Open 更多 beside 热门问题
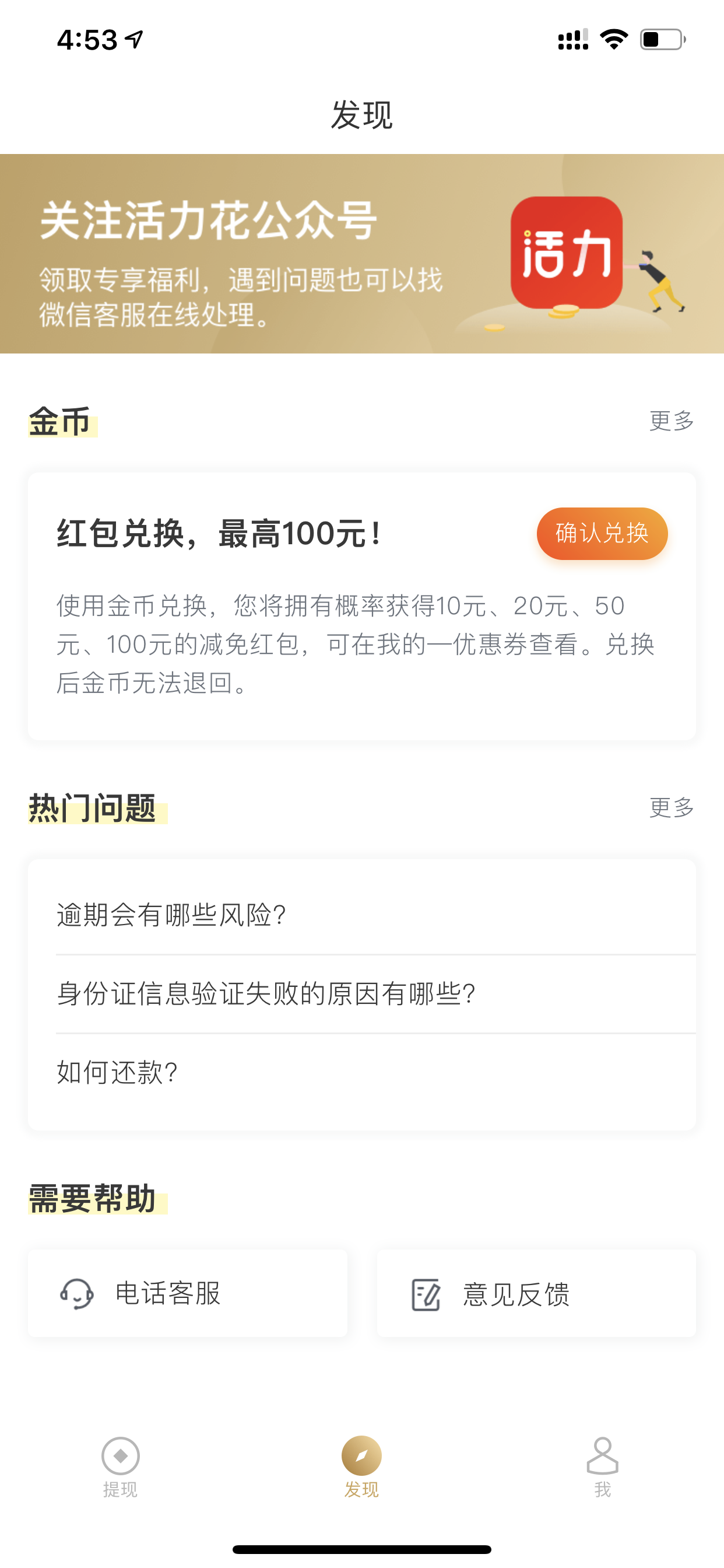This screenshot has height=1568, width=724. coord(672,808)
